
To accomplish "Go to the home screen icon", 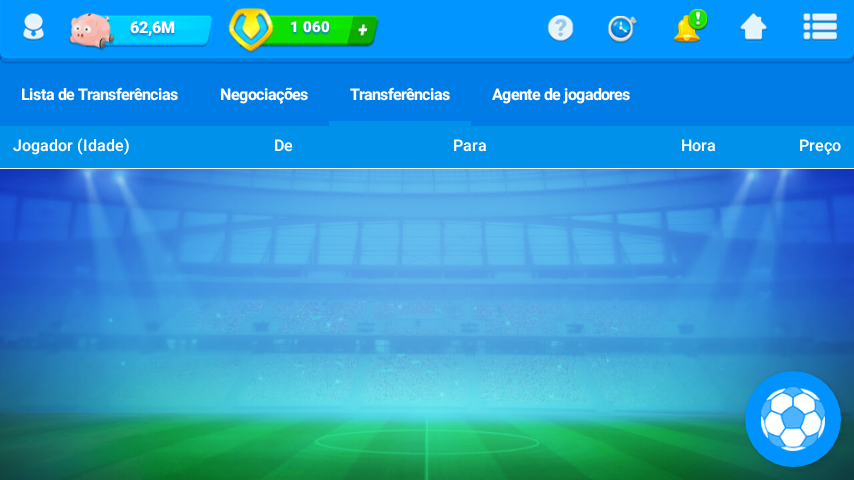I will [x=753, y=28].
